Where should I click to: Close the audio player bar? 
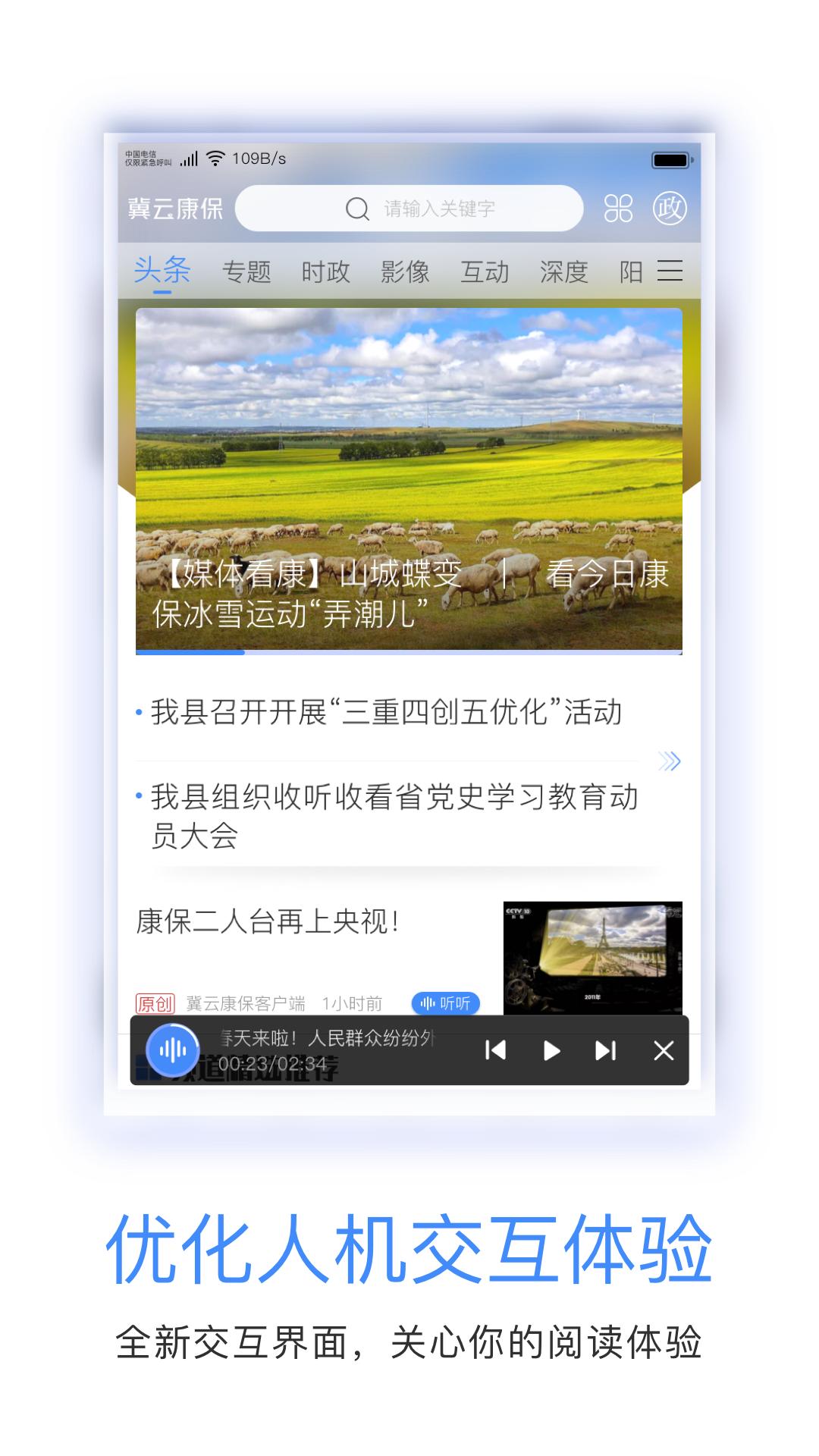click(664, 1050)
